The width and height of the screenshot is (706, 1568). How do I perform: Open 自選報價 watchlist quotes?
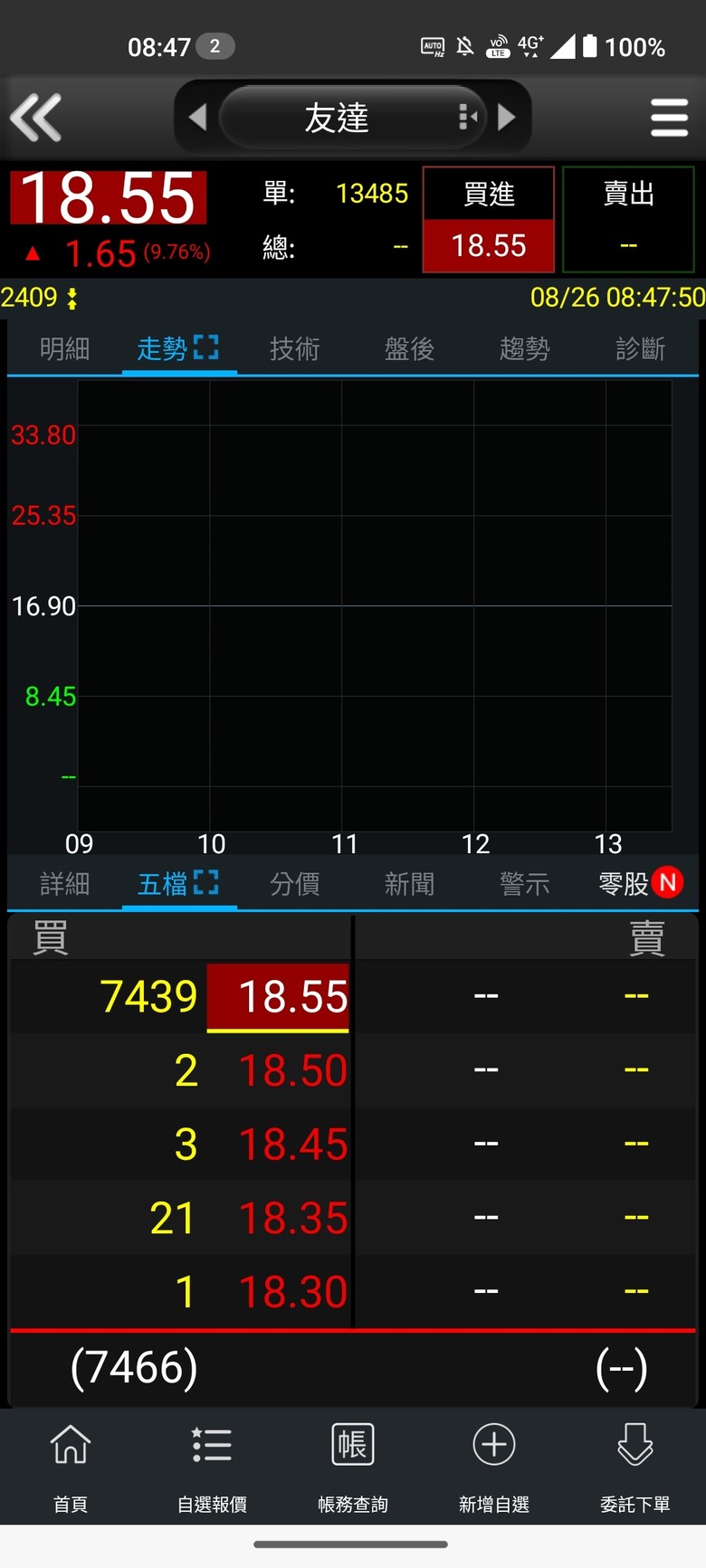point(212,1466)
